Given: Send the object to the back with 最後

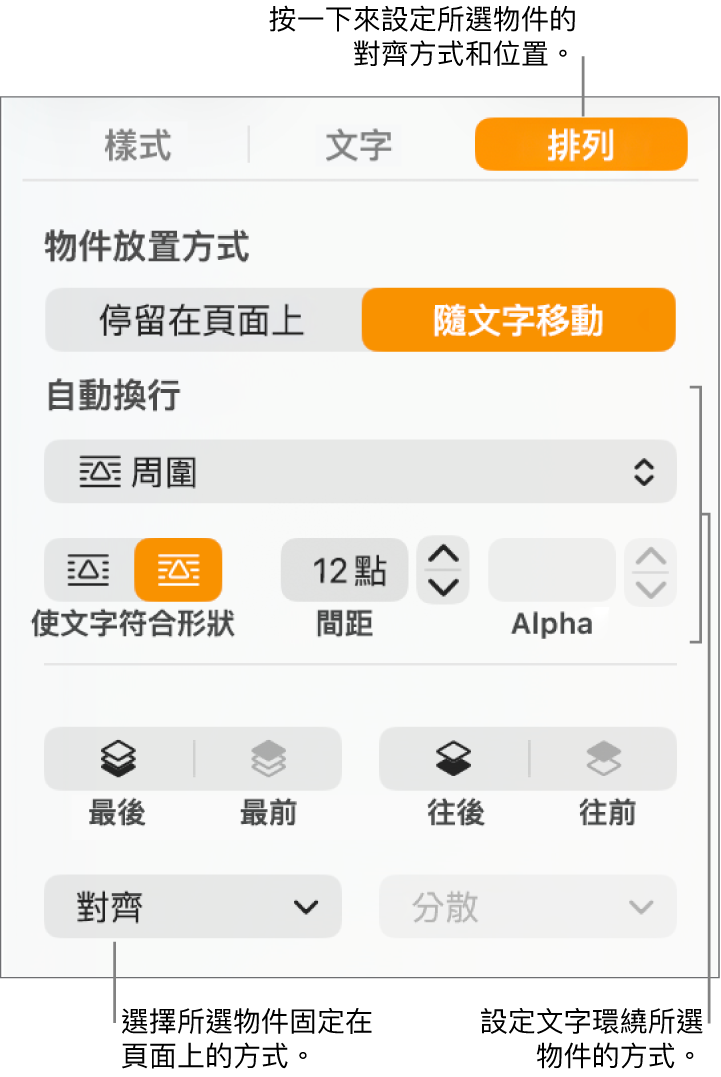Looking at the screenshot, I should [x=116, y=759].
